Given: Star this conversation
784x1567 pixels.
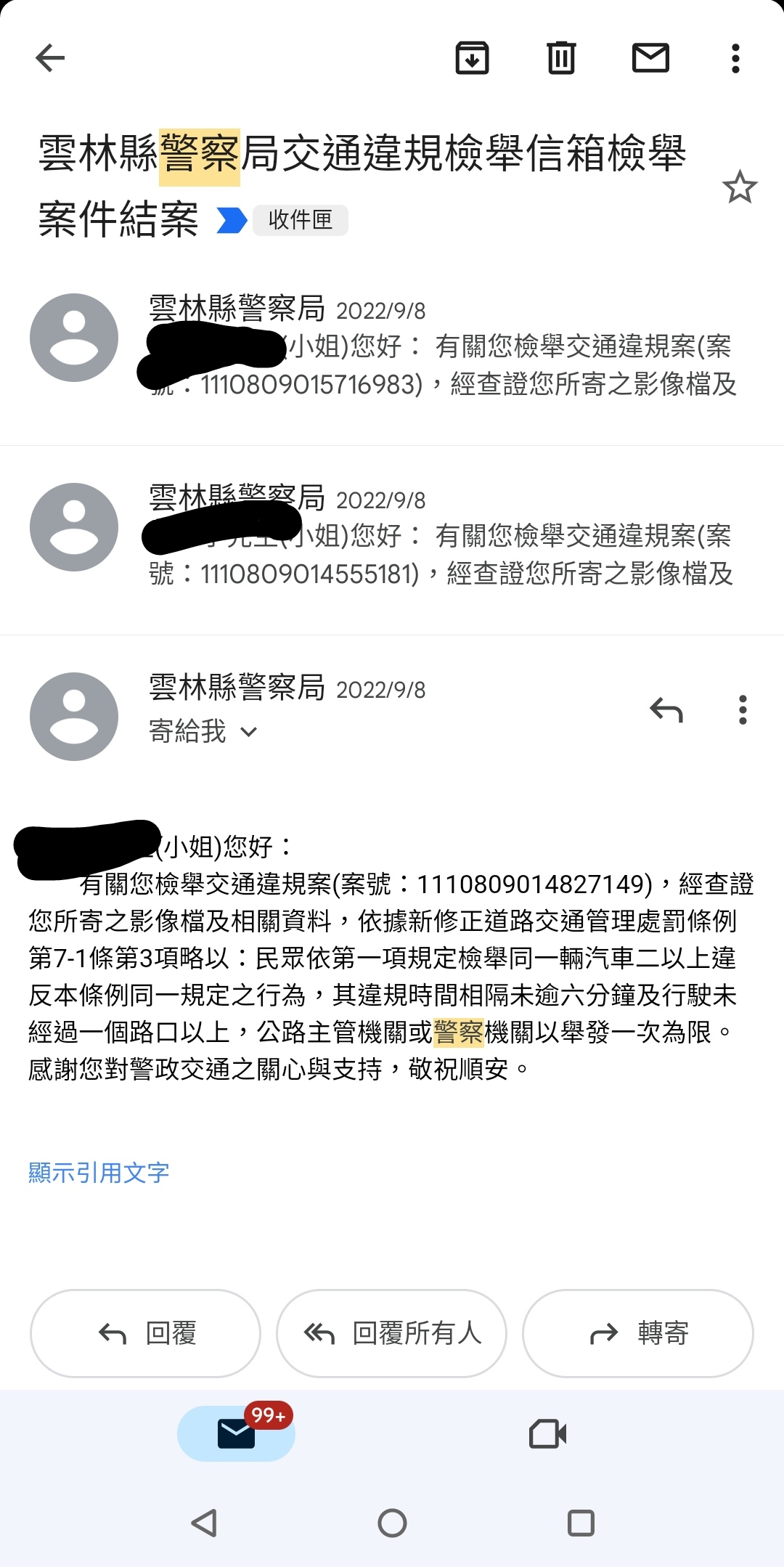Looking at the screenshot, I should (740, 187).
